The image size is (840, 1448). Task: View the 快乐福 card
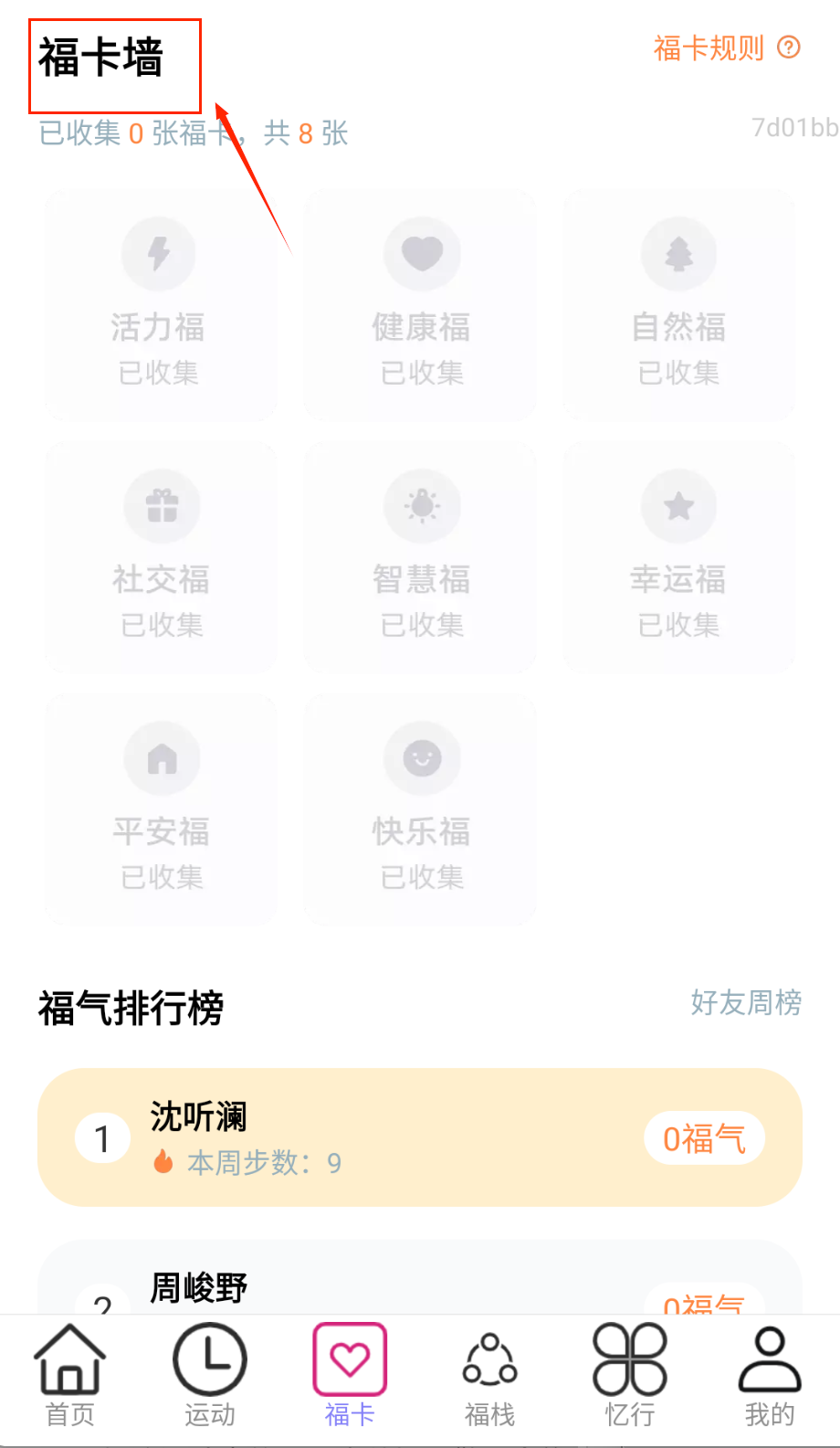[x=421, y=810]
